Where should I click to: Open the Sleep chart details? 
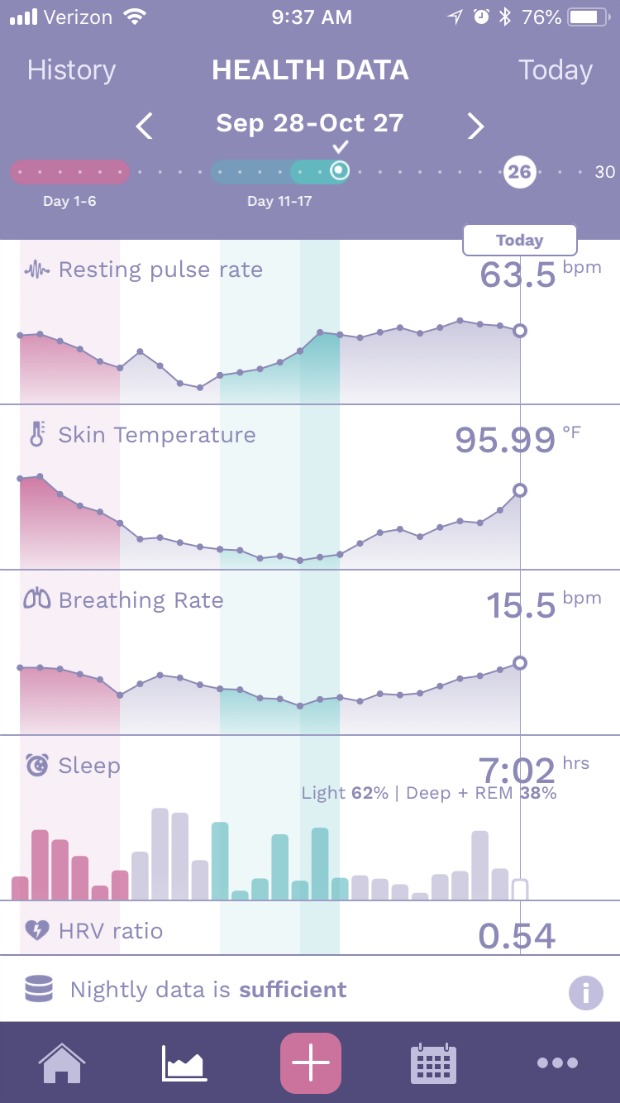88,766
